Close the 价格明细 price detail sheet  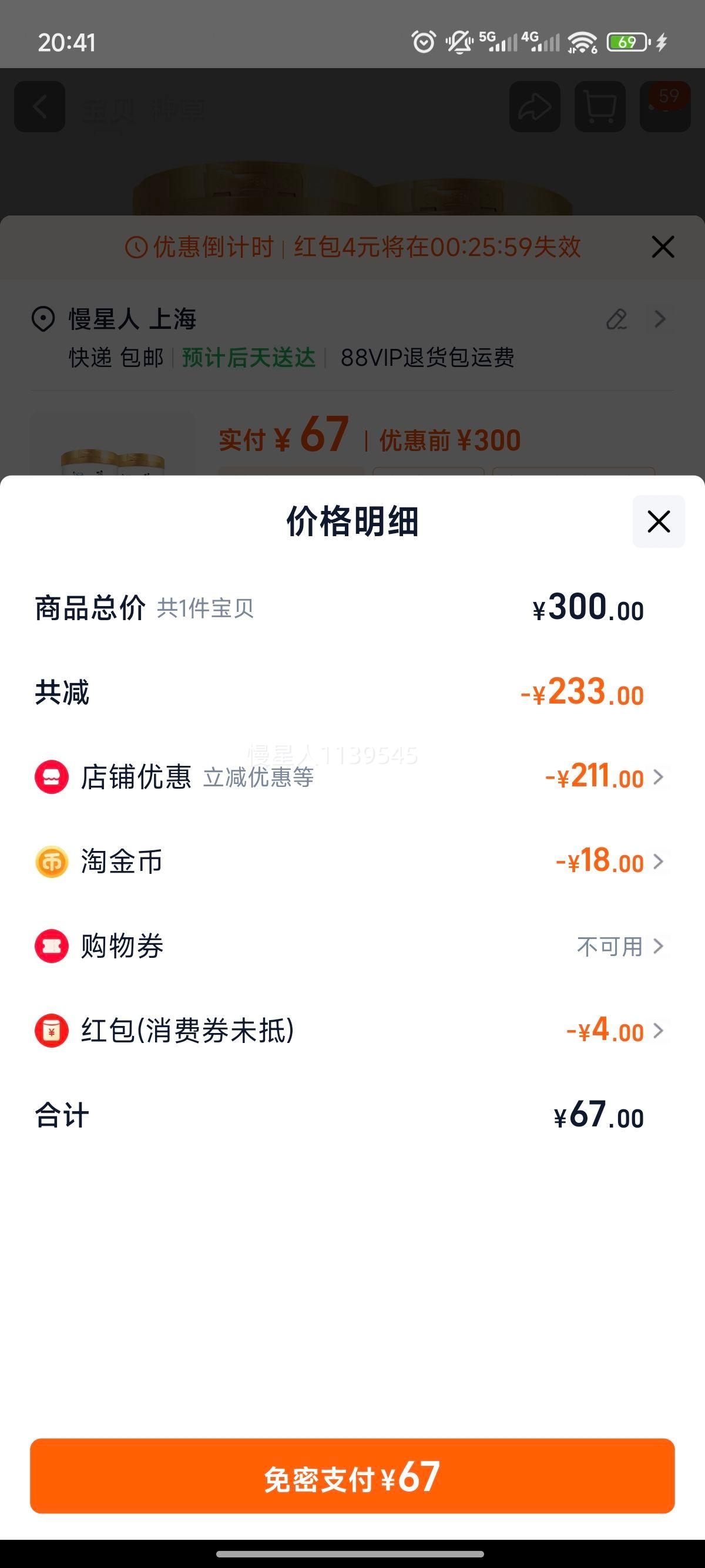point(658,521)
